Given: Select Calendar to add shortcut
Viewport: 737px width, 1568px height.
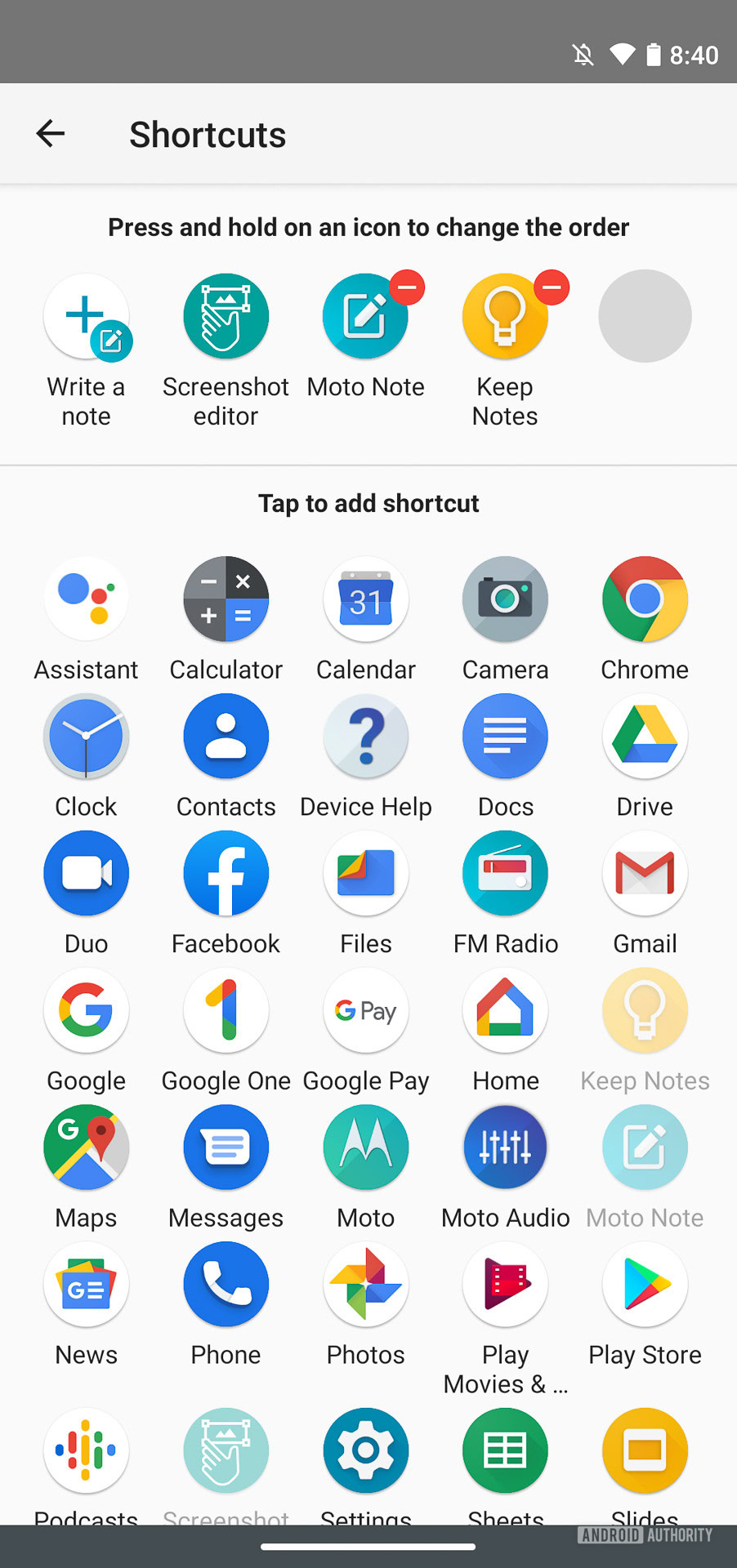Looking at the screenshot, I should [x=366, y=600].
